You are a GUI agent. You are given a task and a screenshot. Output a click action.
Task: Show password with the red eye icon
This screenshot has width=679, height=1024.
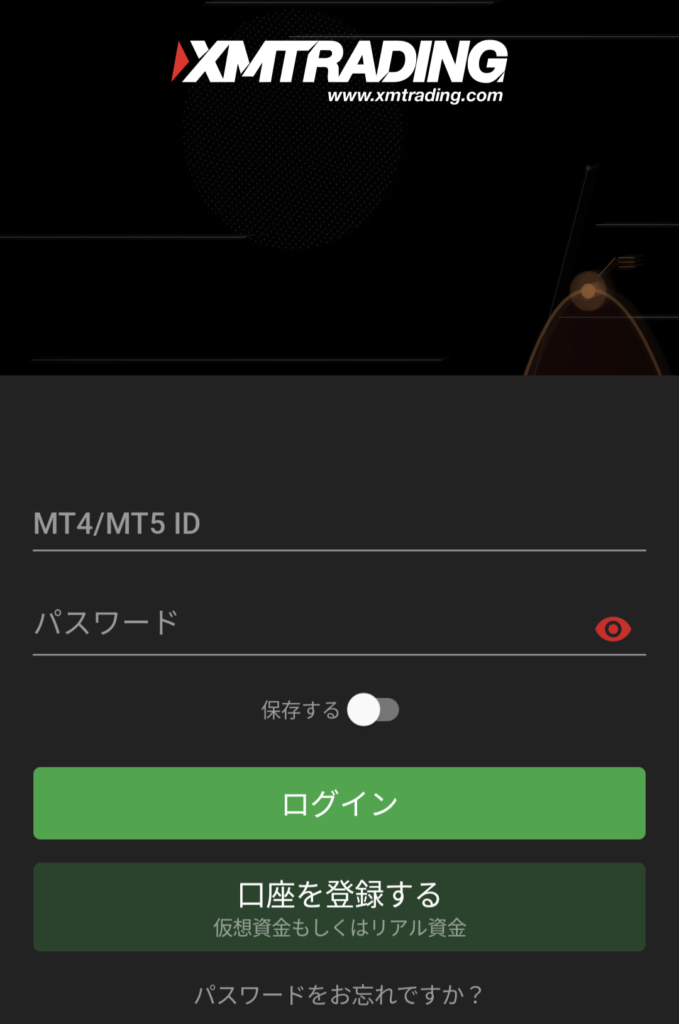click(x=612, y=628)
